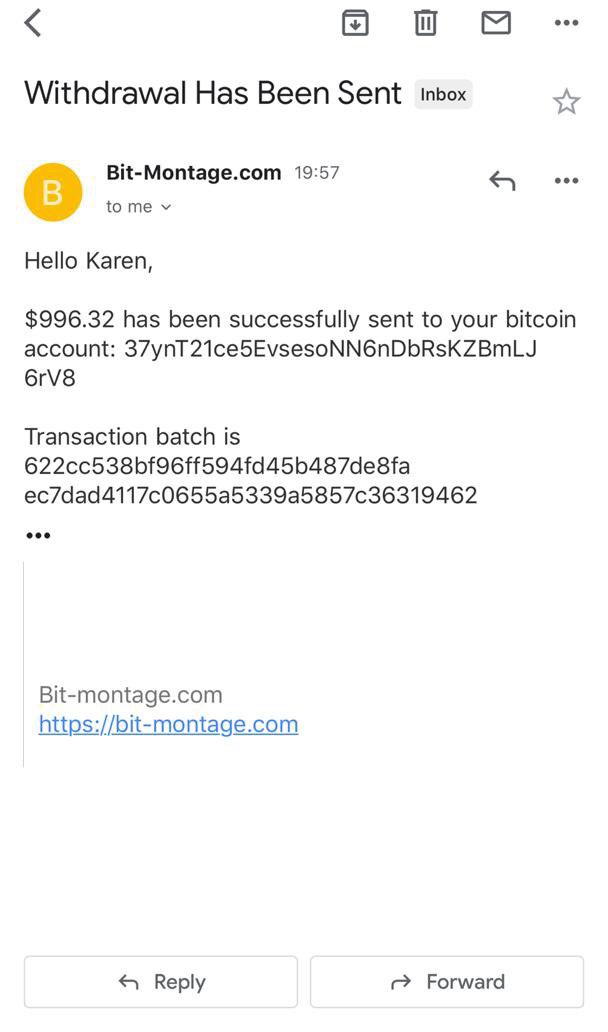Tap the Inbox label chip
This screenshot has width=608, height=1032.
[x=443, y=95]
